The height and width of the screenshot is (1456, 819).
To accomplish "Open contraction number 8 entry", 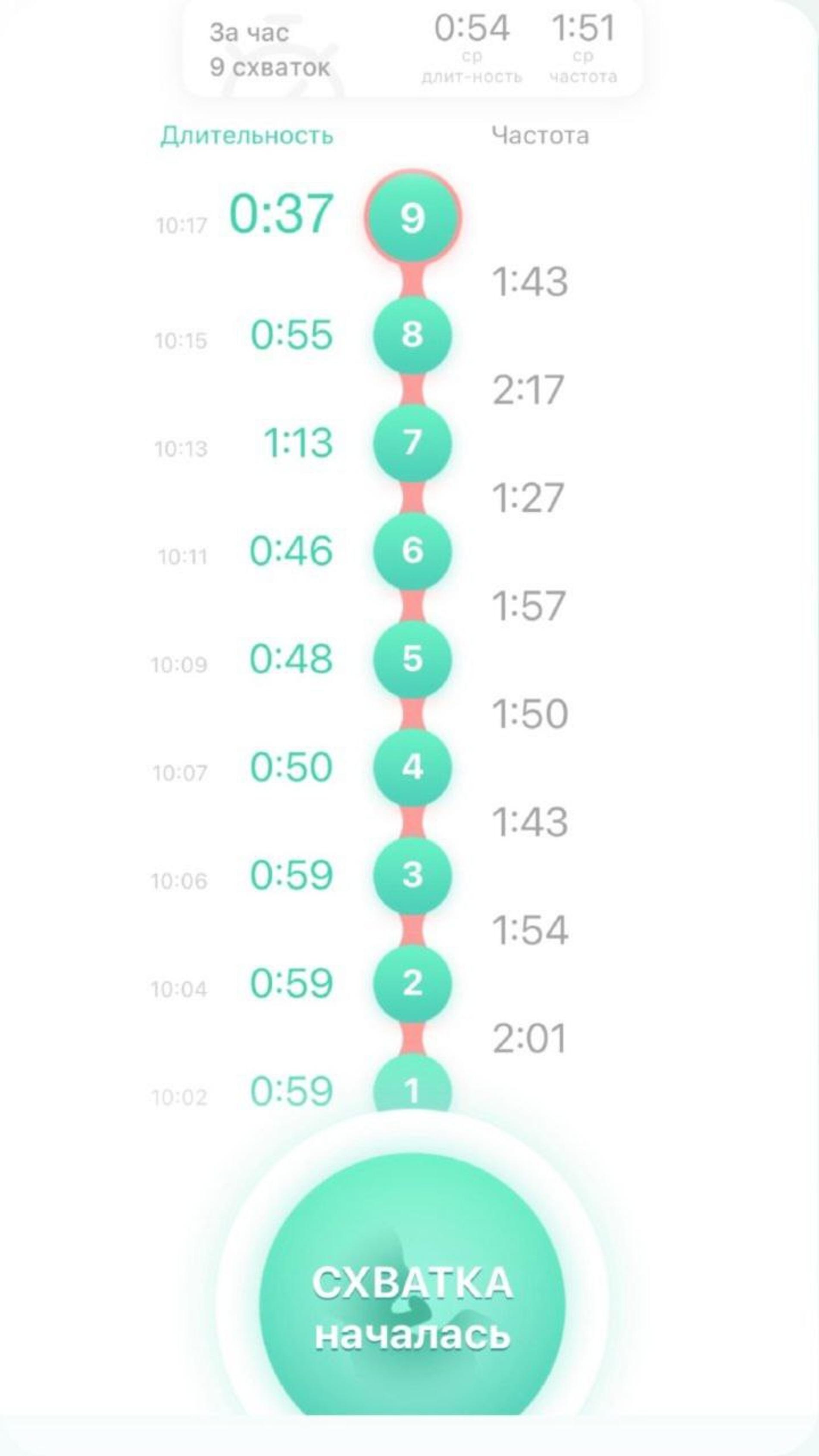I will click(x=413, y=334).
